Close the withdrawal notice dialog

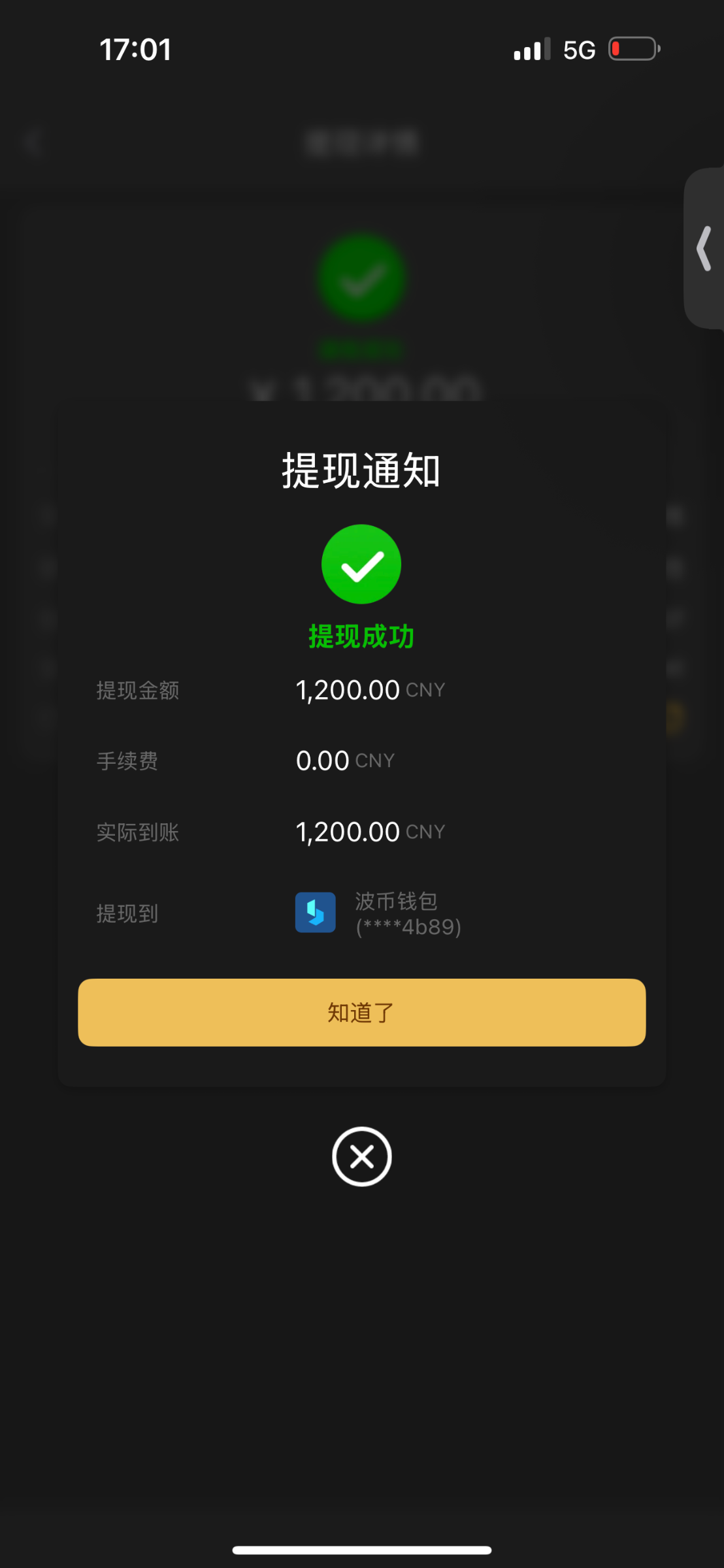[361, 1156]
